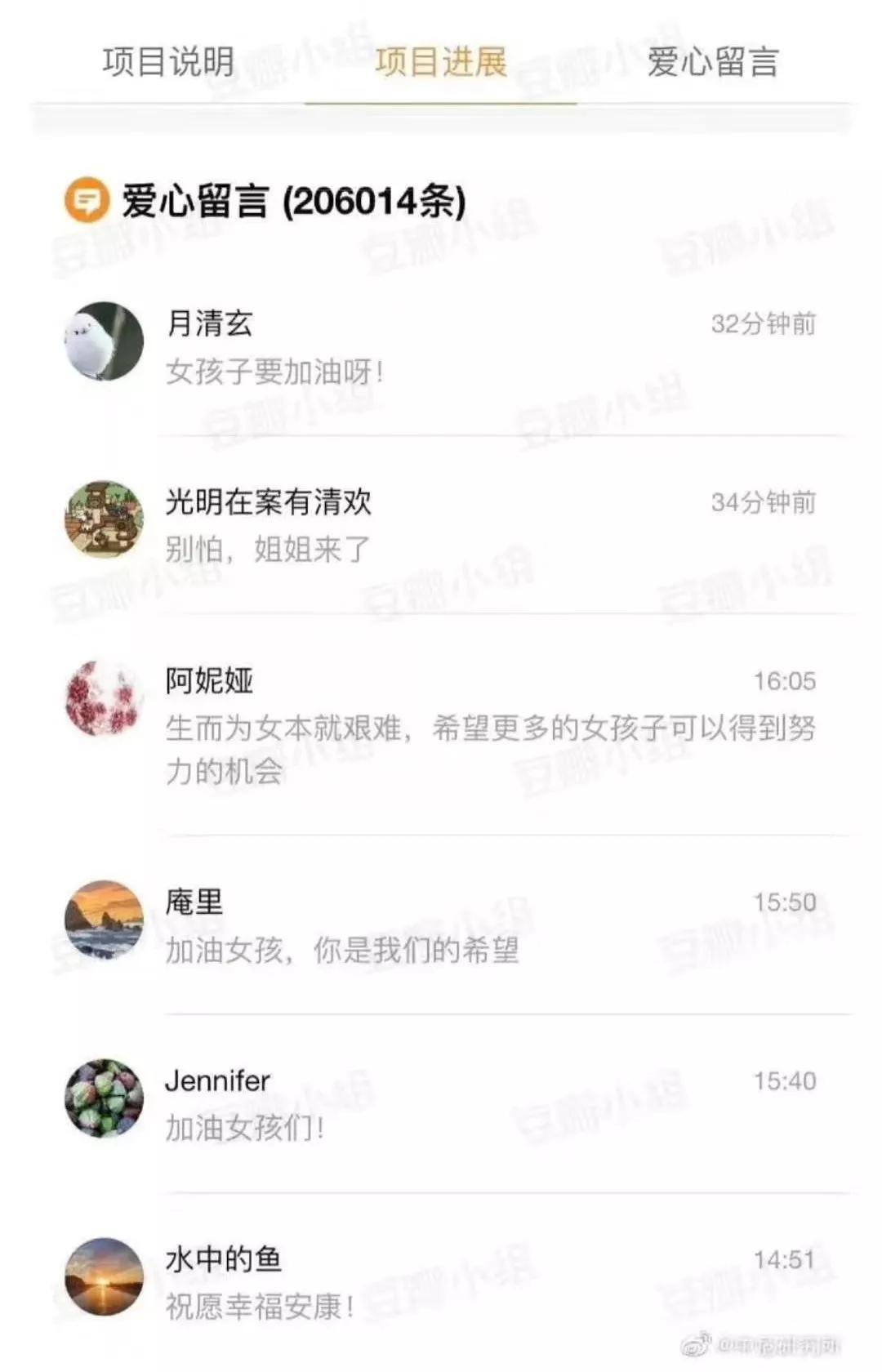Open the 爱心留言 tab
The image size is (882, 1372).
coord(713,62)
